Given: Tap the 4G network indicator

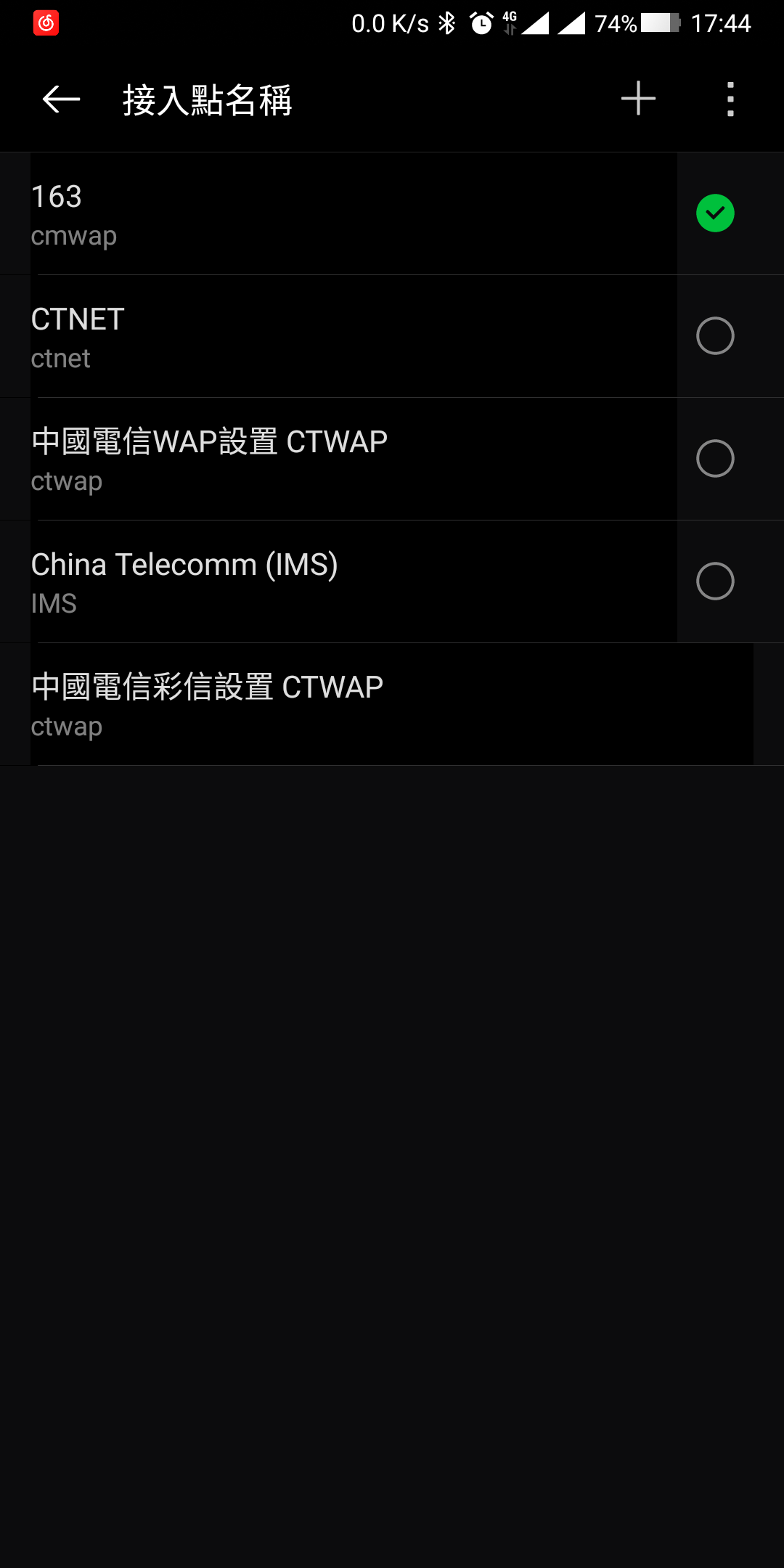Looking at the screenshot, I should pyautogui.click(x=510, y=20).
